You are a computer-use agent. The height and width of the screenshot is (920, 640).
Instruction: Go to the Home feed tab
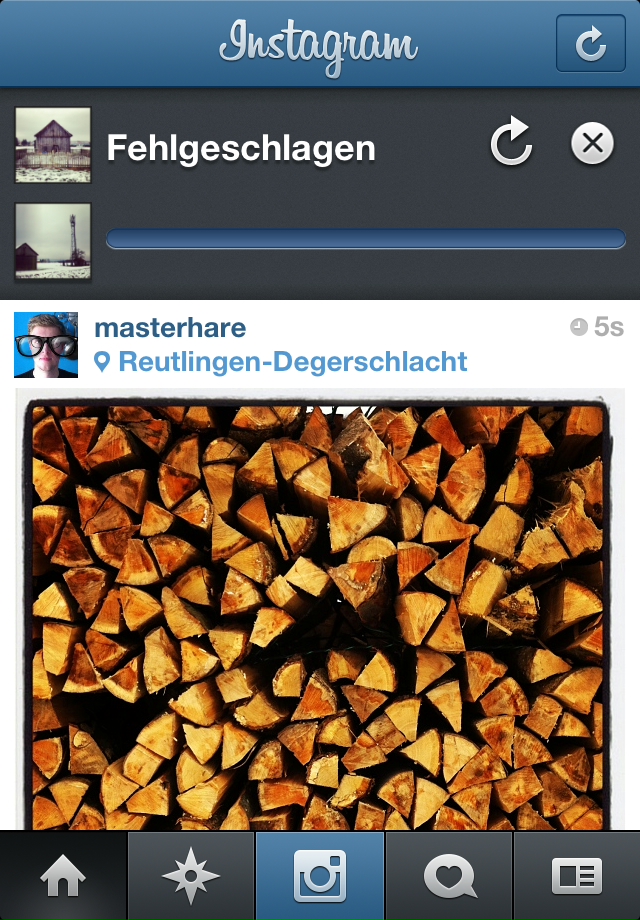click(64, 876)
